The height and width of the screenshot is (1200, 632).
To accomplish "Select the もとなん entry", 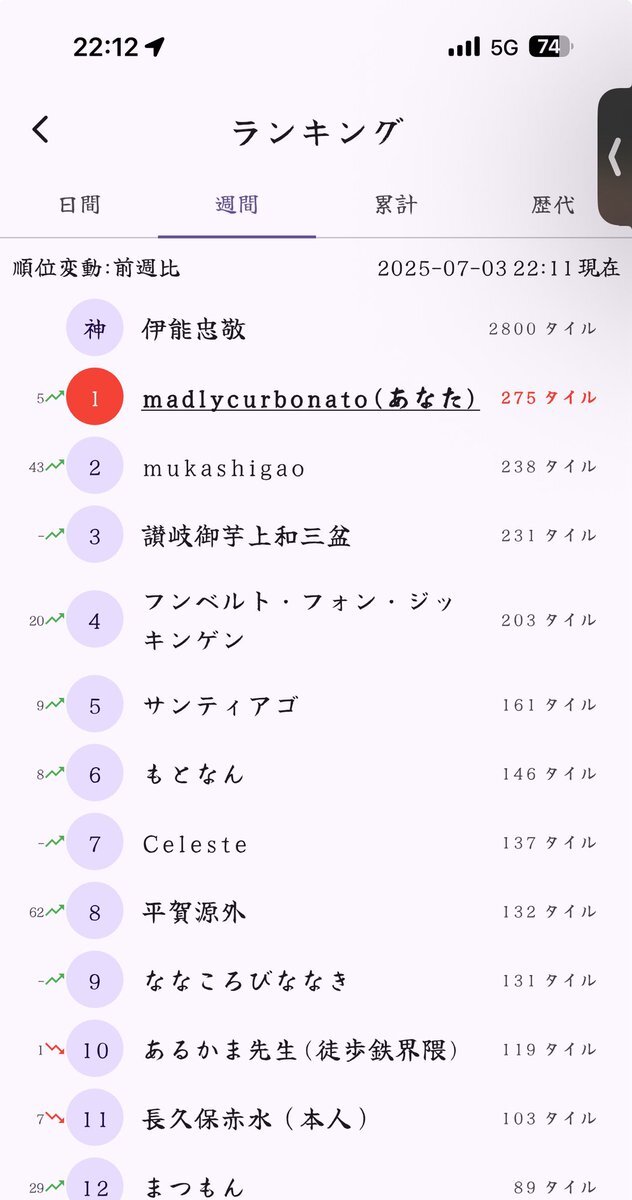I will pyautogui.click(x=316, y=775).
